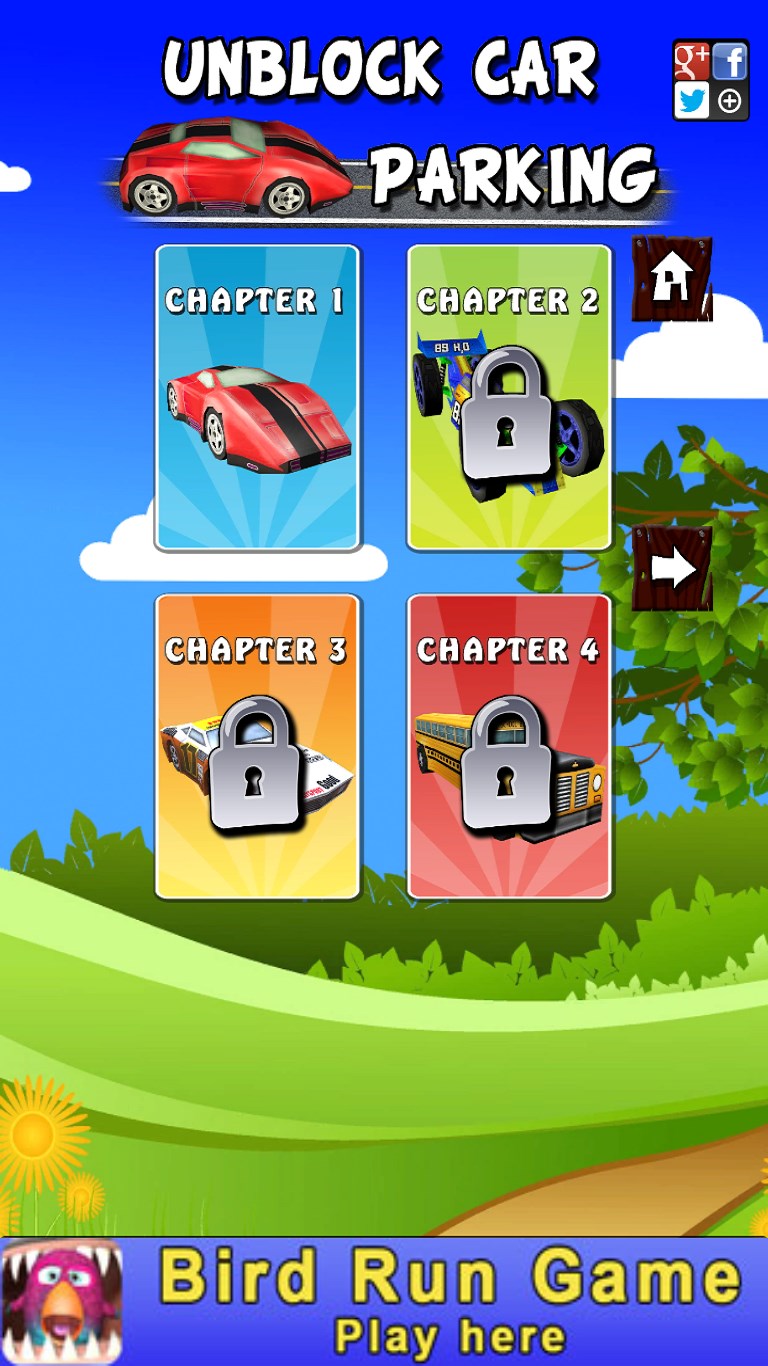Choose the locked Chapter 4 card
The width and height of the screenshot is (768, 1366).
click(x=509, y=747)
